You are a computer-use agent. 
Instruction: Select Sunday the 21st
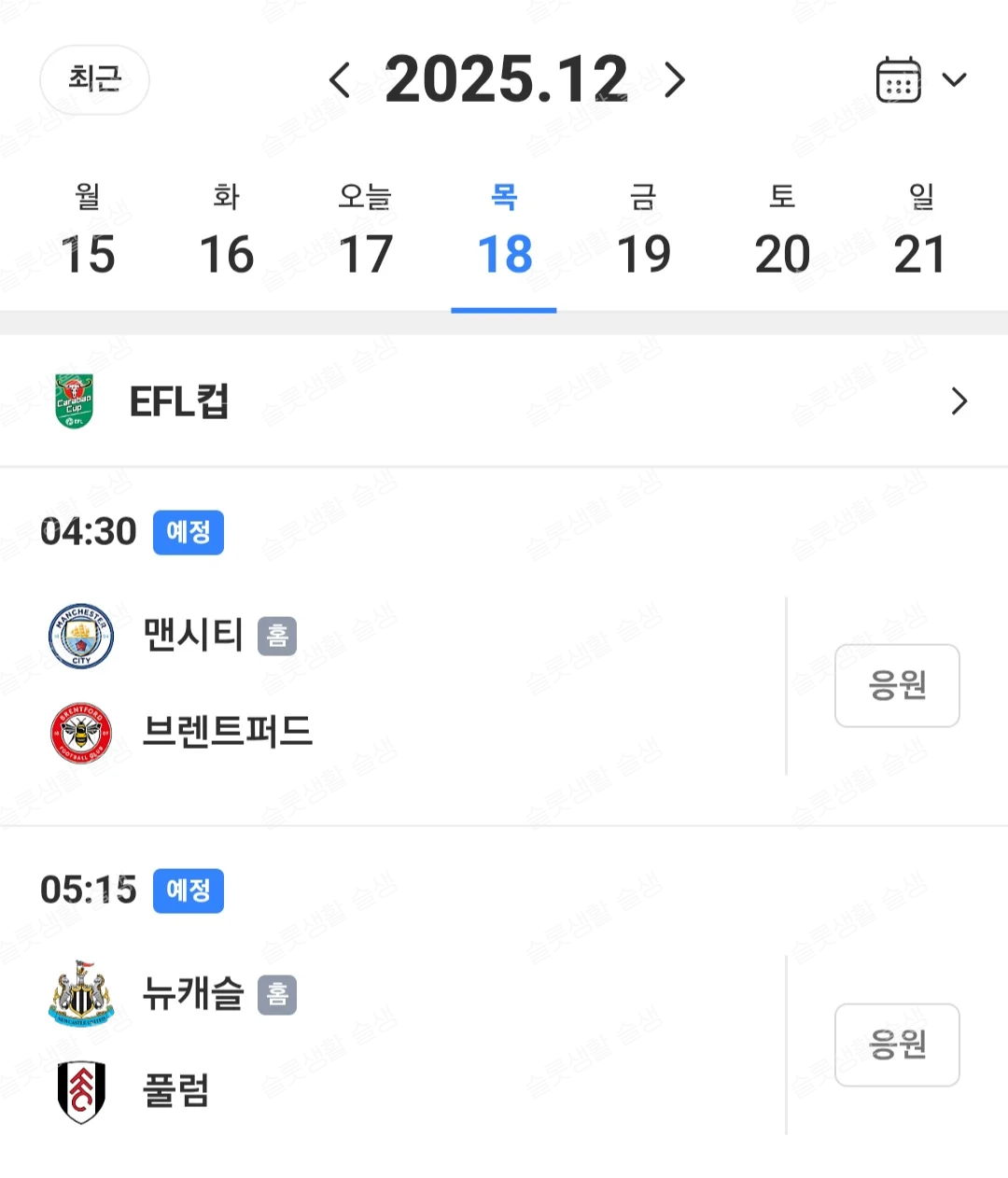coord(920,233)
